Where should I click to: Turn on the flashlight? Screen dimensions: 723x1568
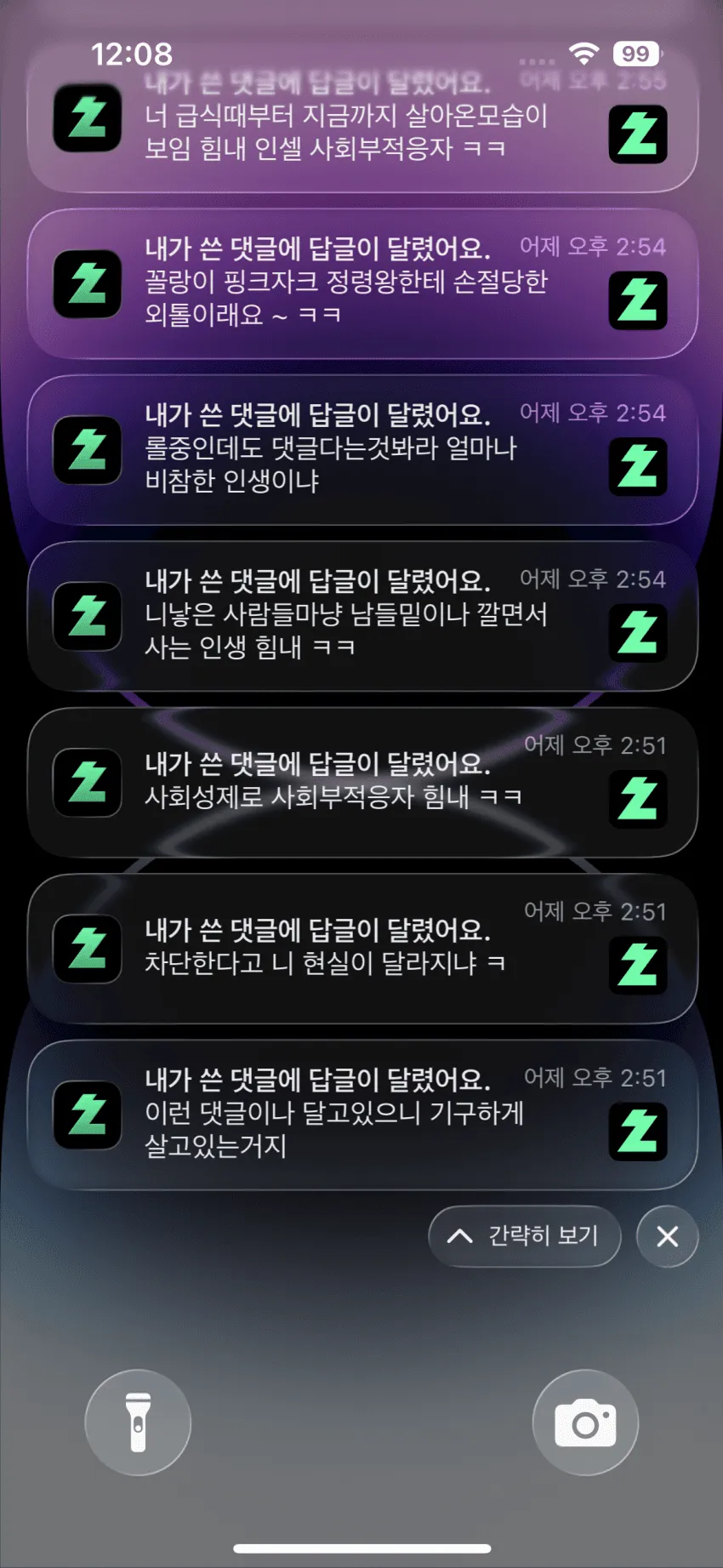point(138,1422)
